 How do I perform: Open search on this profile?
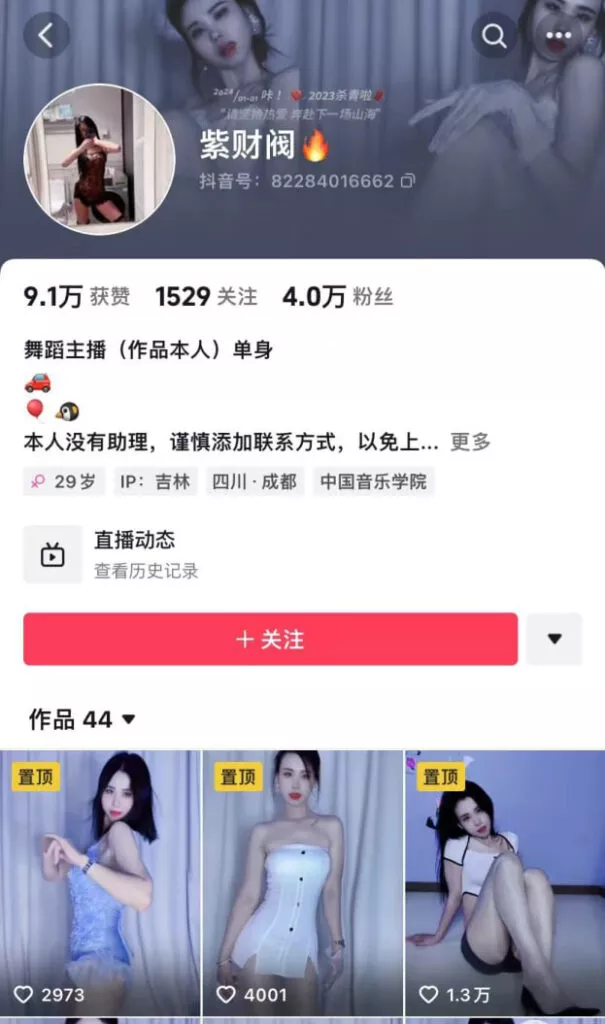coord(494,36)
